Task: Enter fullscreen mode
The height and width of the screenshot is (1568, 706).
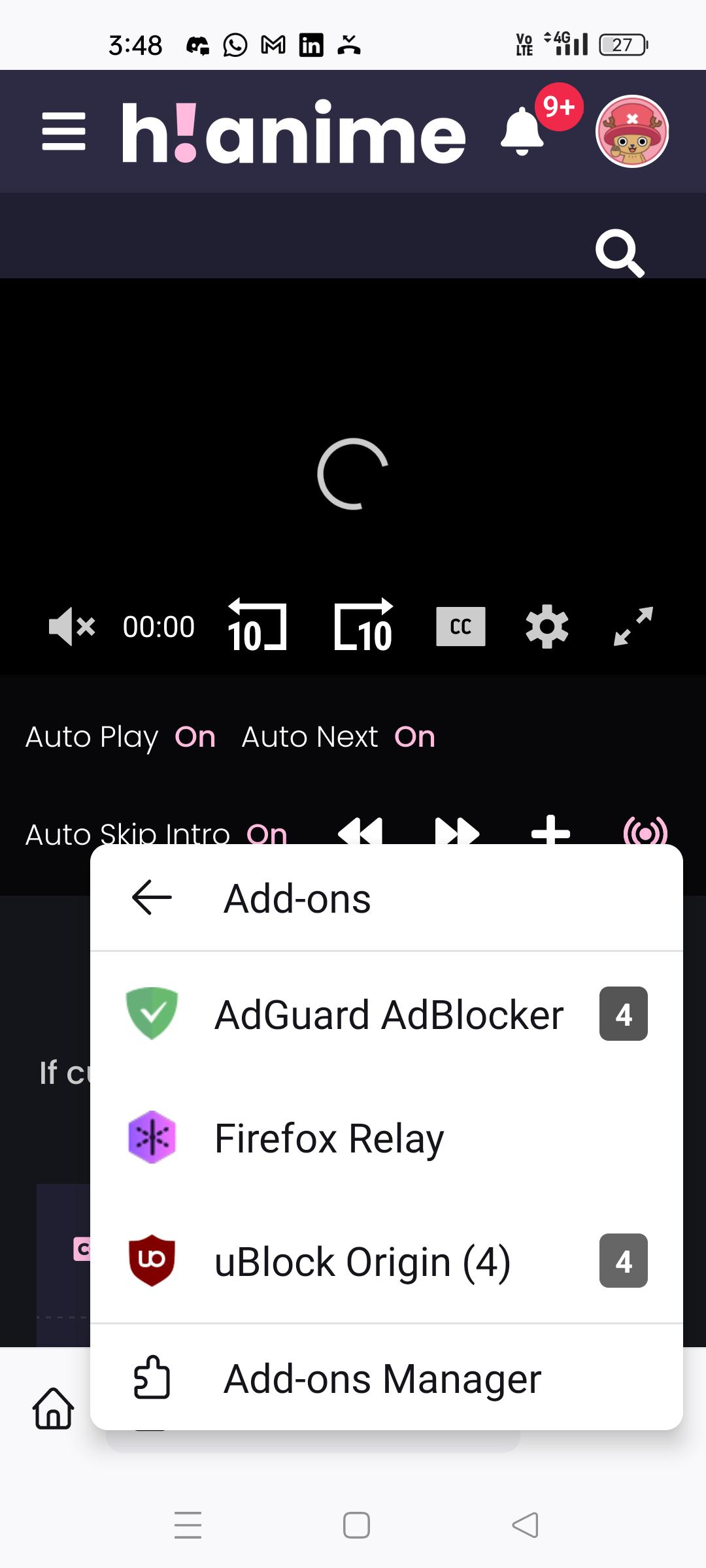Action: (633, 627)
